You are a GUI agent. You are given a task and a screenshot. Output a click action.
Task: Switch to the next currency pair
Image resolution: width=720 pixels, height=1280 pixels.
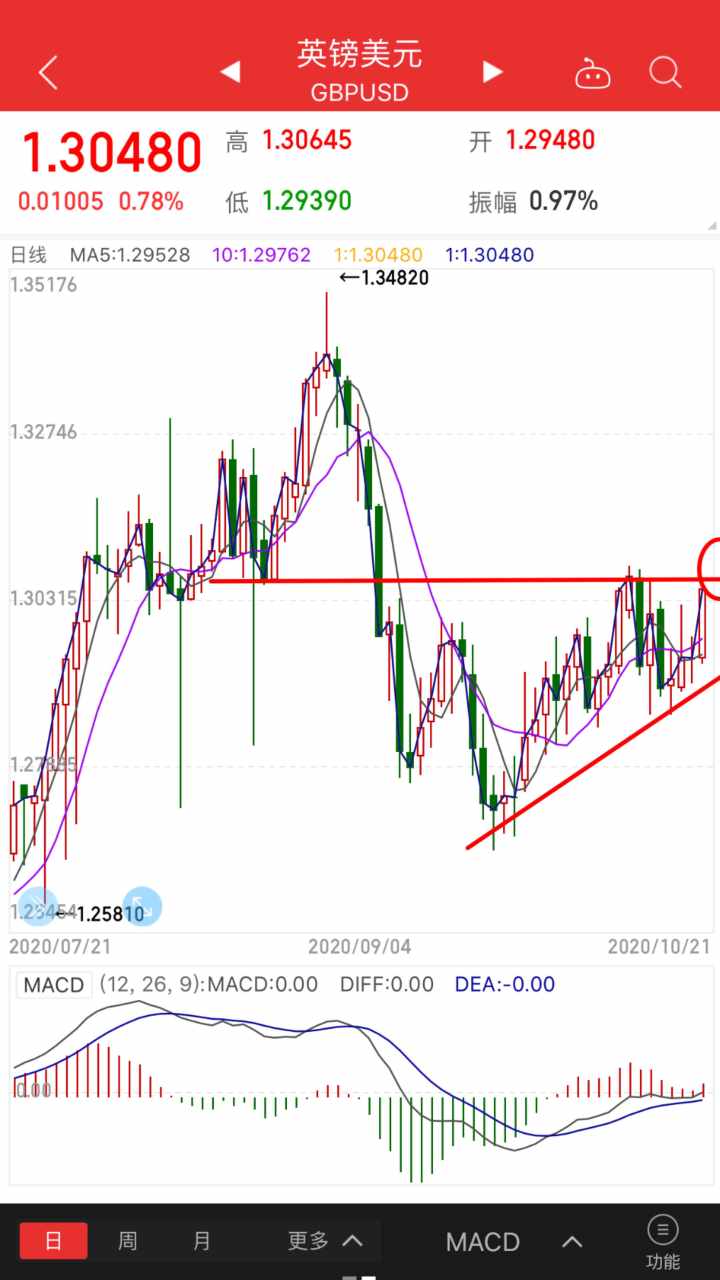(x=492, y=72)
